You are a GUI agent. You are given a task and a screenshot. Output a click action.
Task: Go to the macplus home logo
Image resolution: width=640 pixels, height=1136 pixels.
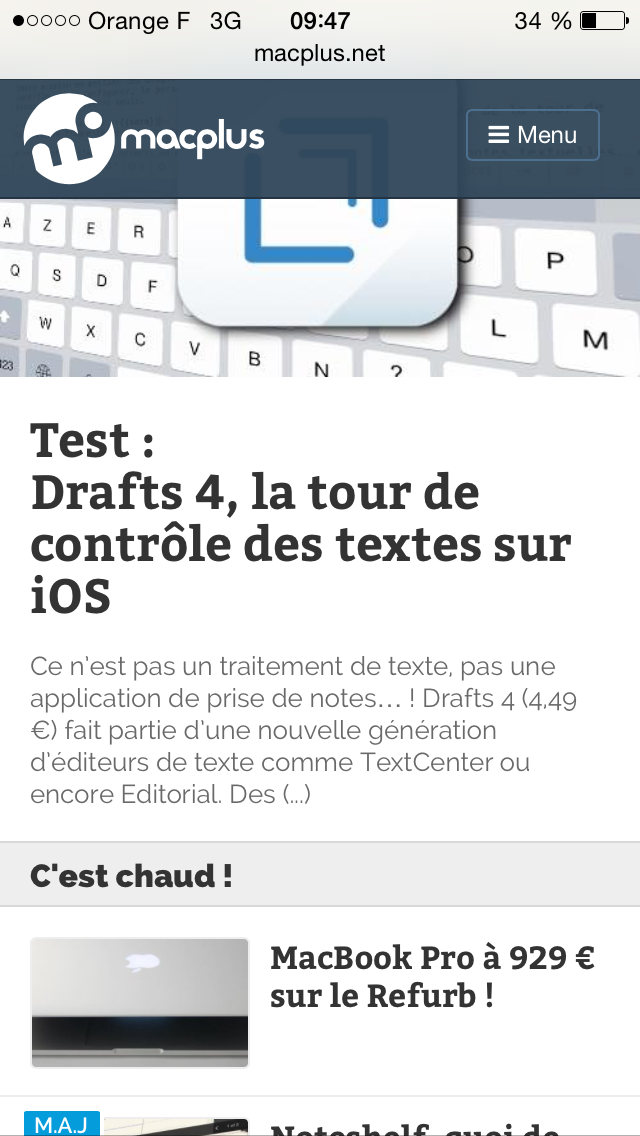pos(144,138)
